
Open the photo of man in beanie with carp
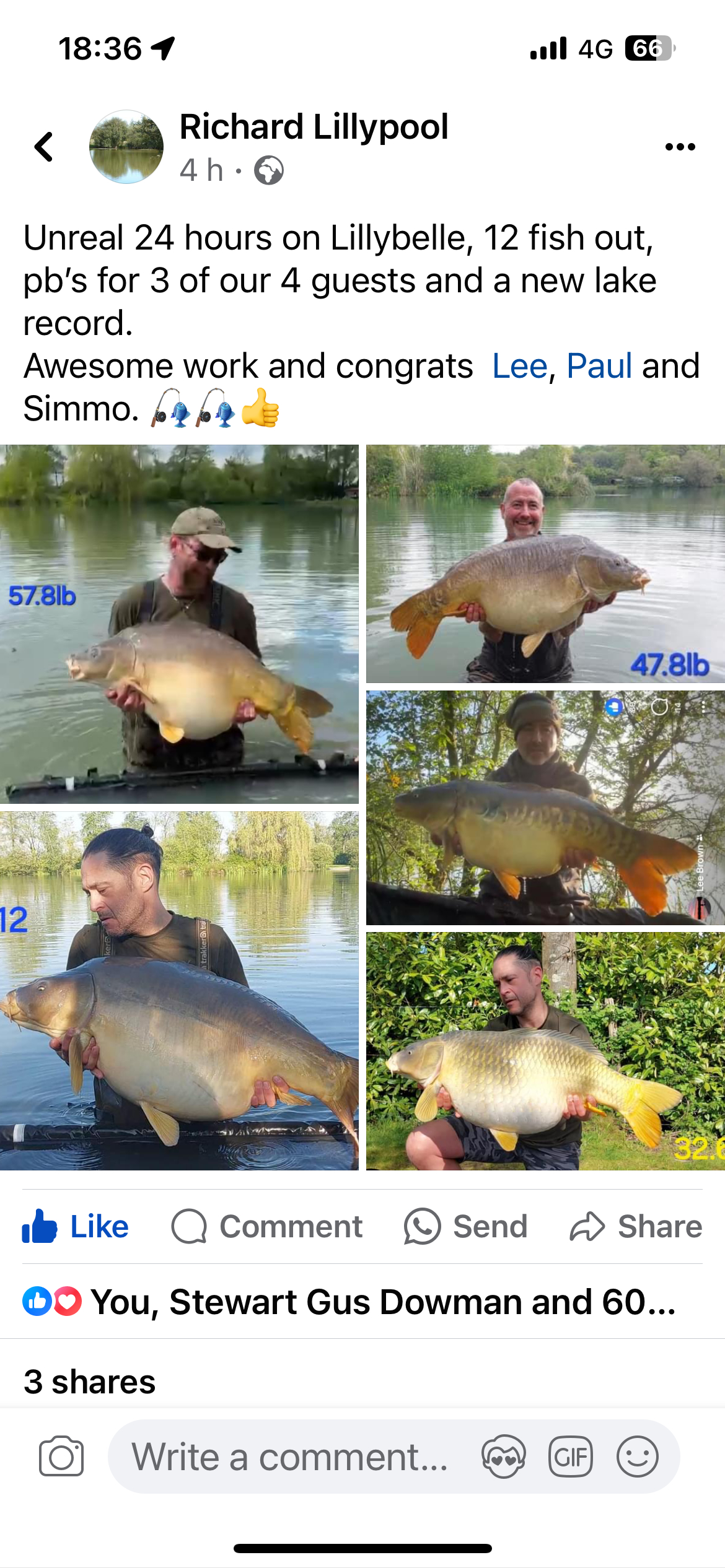pyautogui.click(x=545, y=808)
